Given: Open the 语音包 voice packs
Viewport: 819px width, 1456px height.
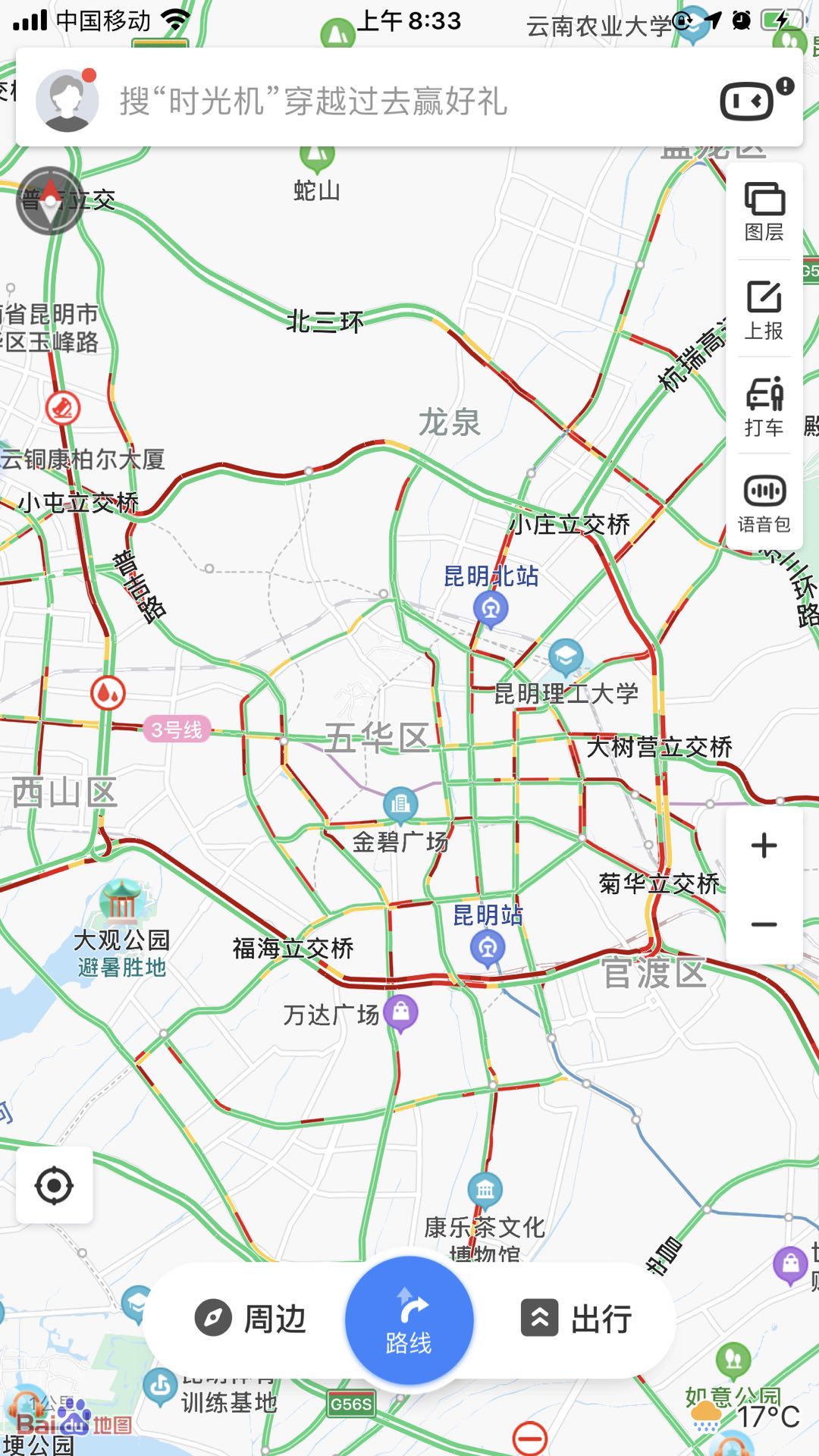Looking at the screenshot, I should tap(764, 504).
